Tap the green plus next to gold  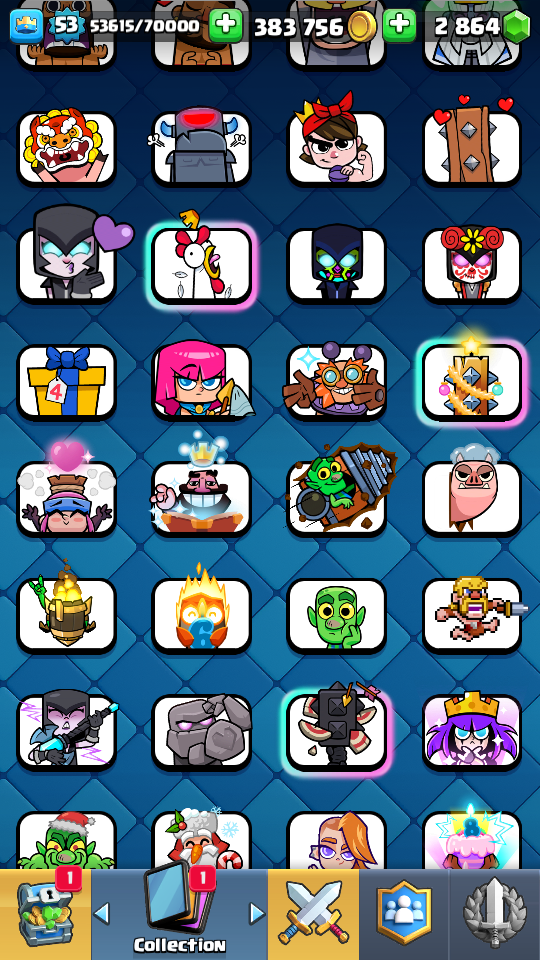[399, 25]
